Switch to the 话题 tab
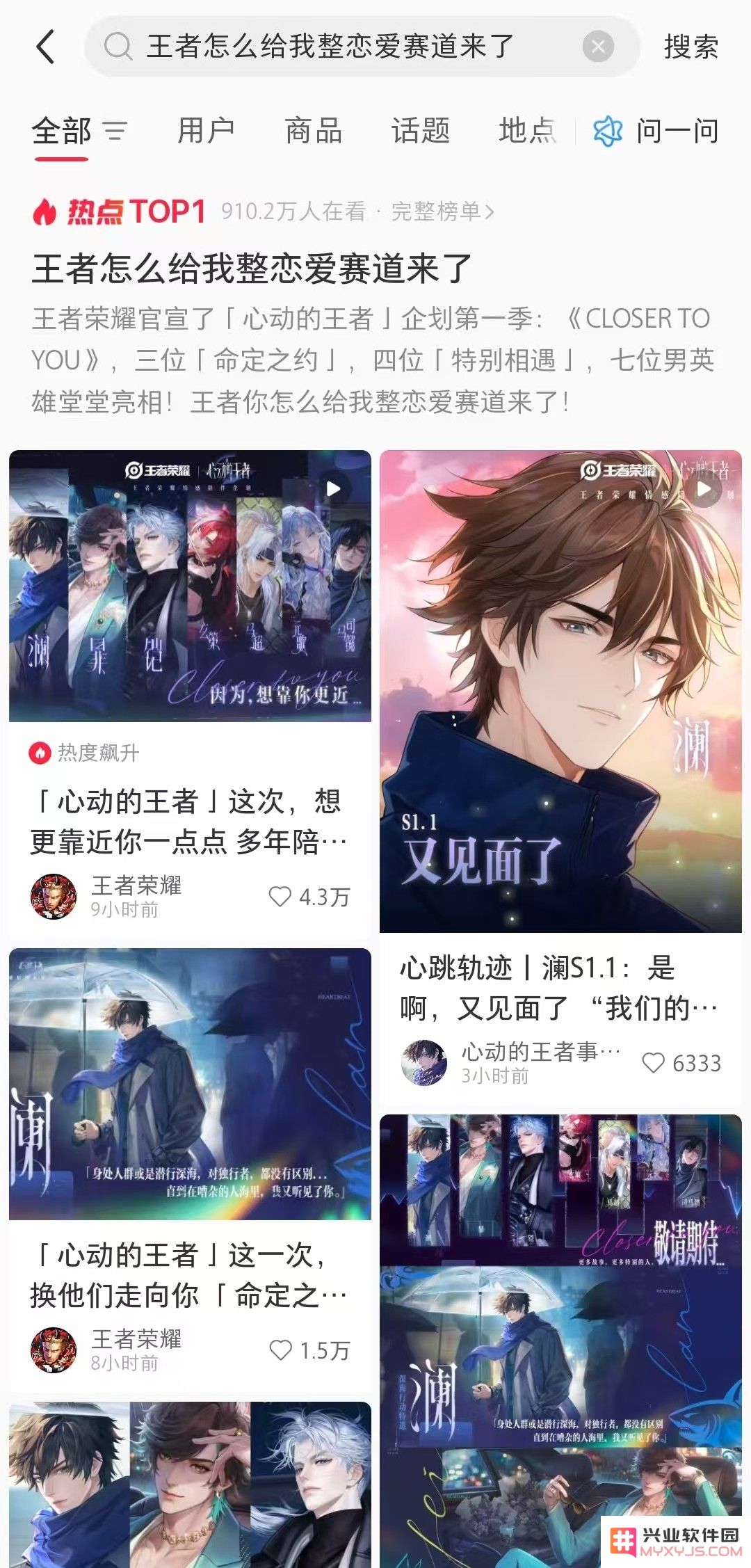The height and width of the screenshot is (1568, 751). 420,131
